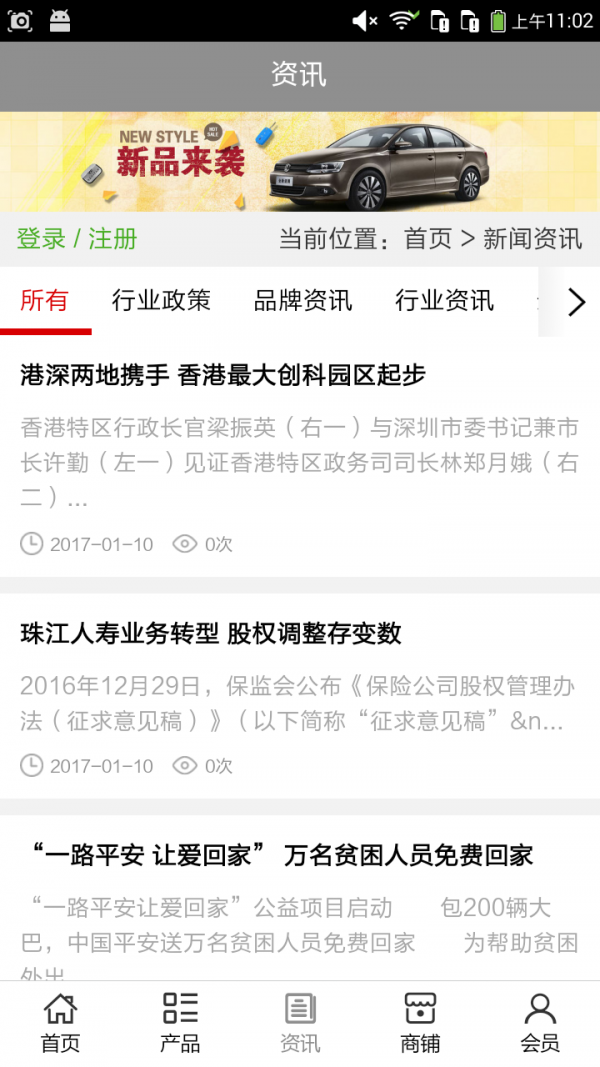
Task: Read the 一路平安 让爱回家 news article
Action: point(282,855)
